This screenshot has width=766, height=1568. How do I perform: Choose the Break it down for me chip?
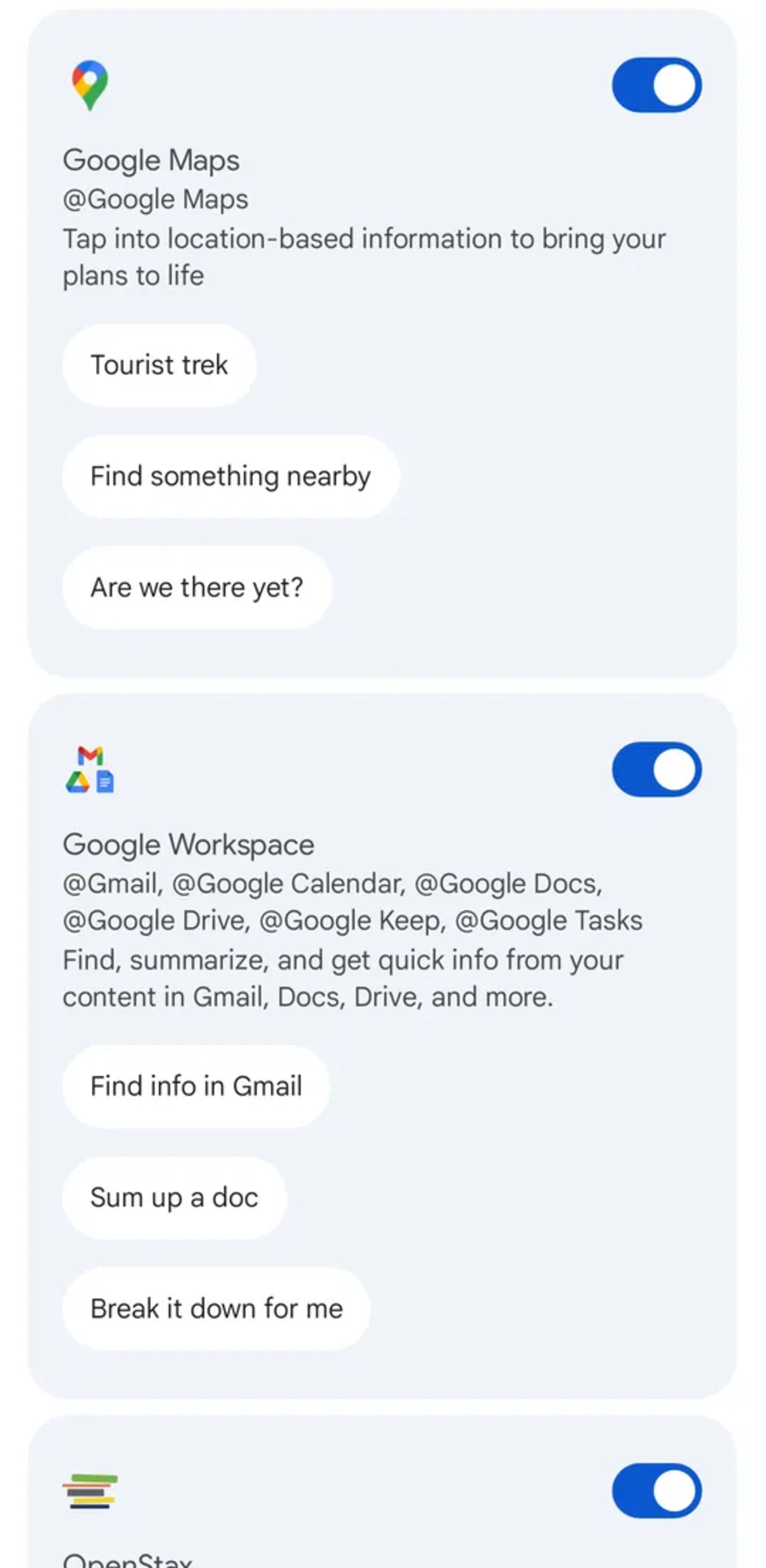(216, 1309)
